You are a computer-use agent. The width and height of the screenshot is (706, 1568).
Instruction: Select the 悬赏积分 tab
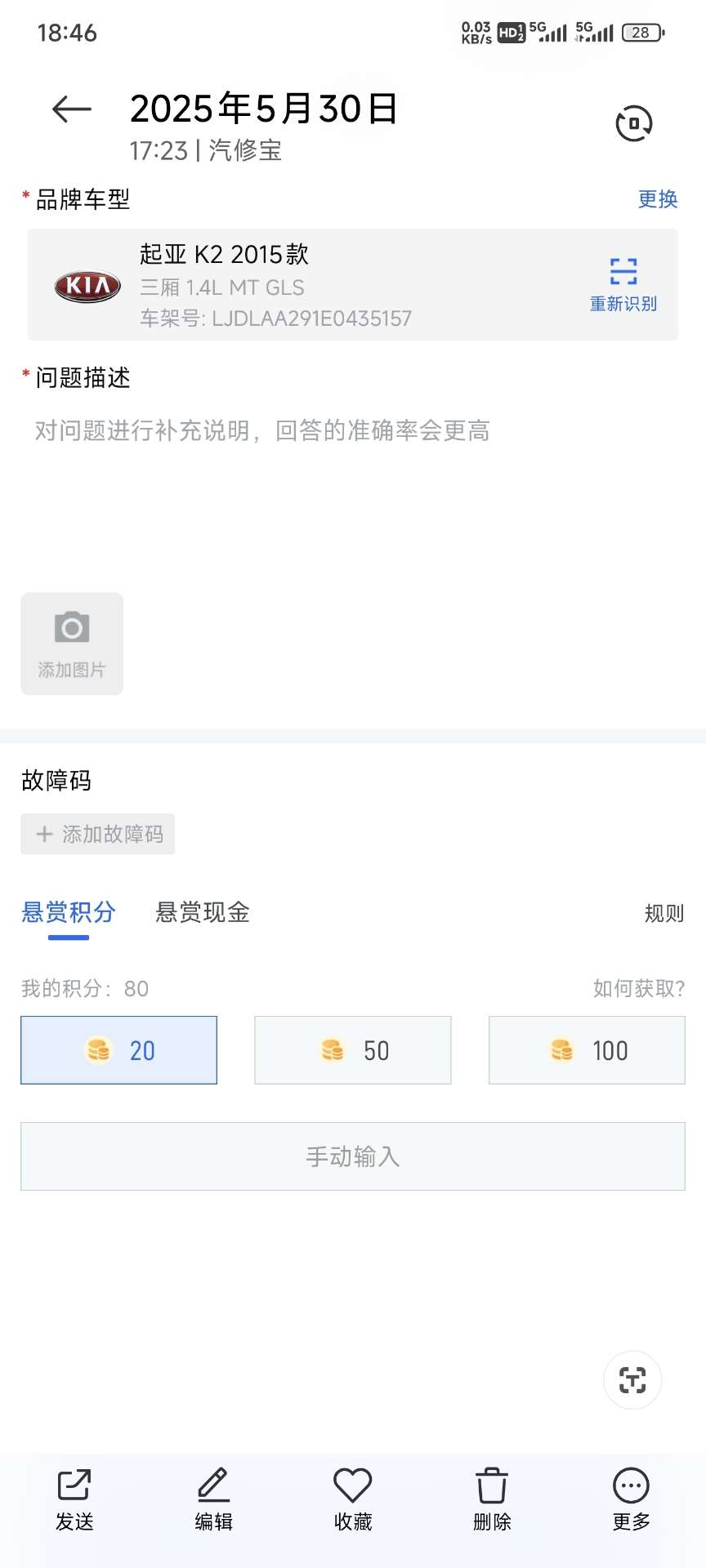click(69, 912)
